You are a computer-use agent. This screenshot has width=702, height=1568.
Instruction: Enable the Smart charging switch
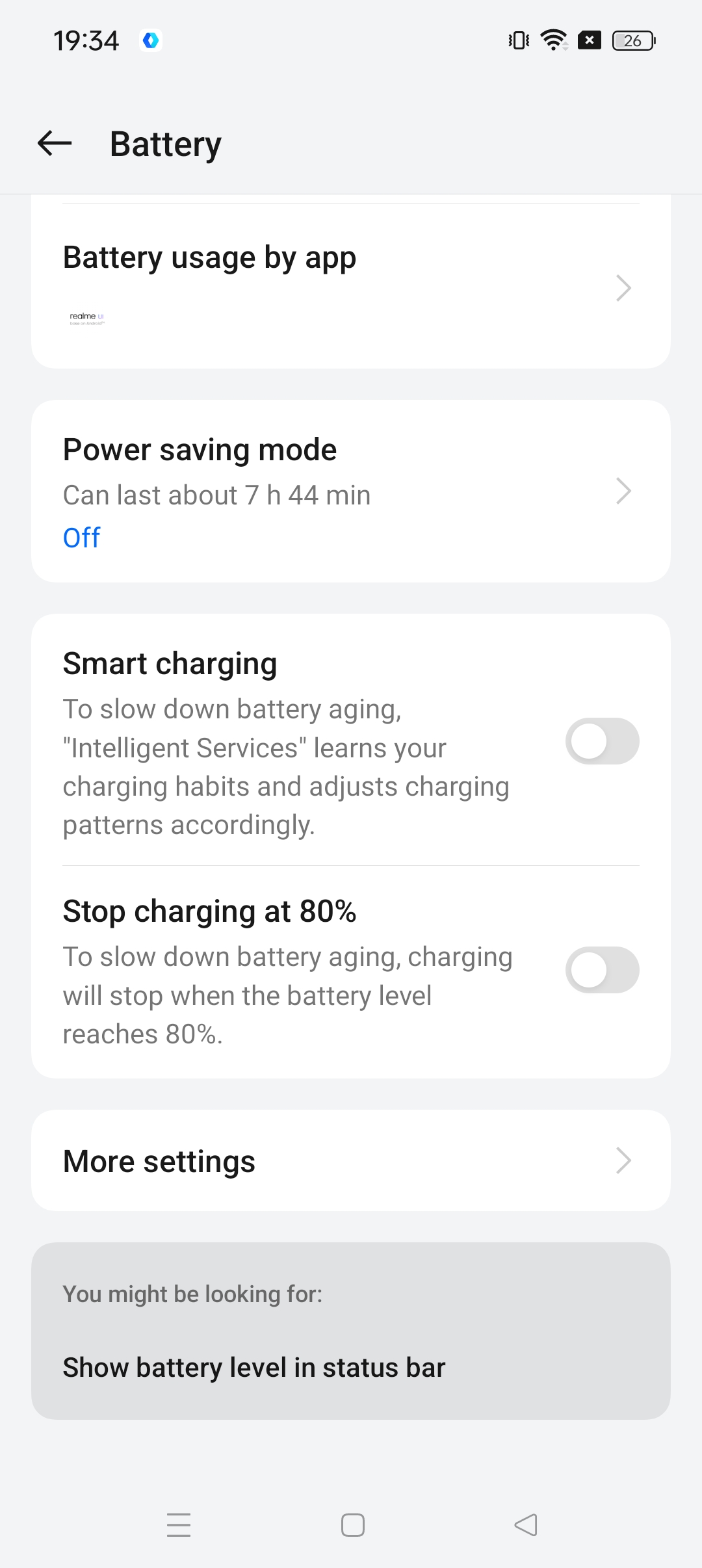(x=602, y=741)
